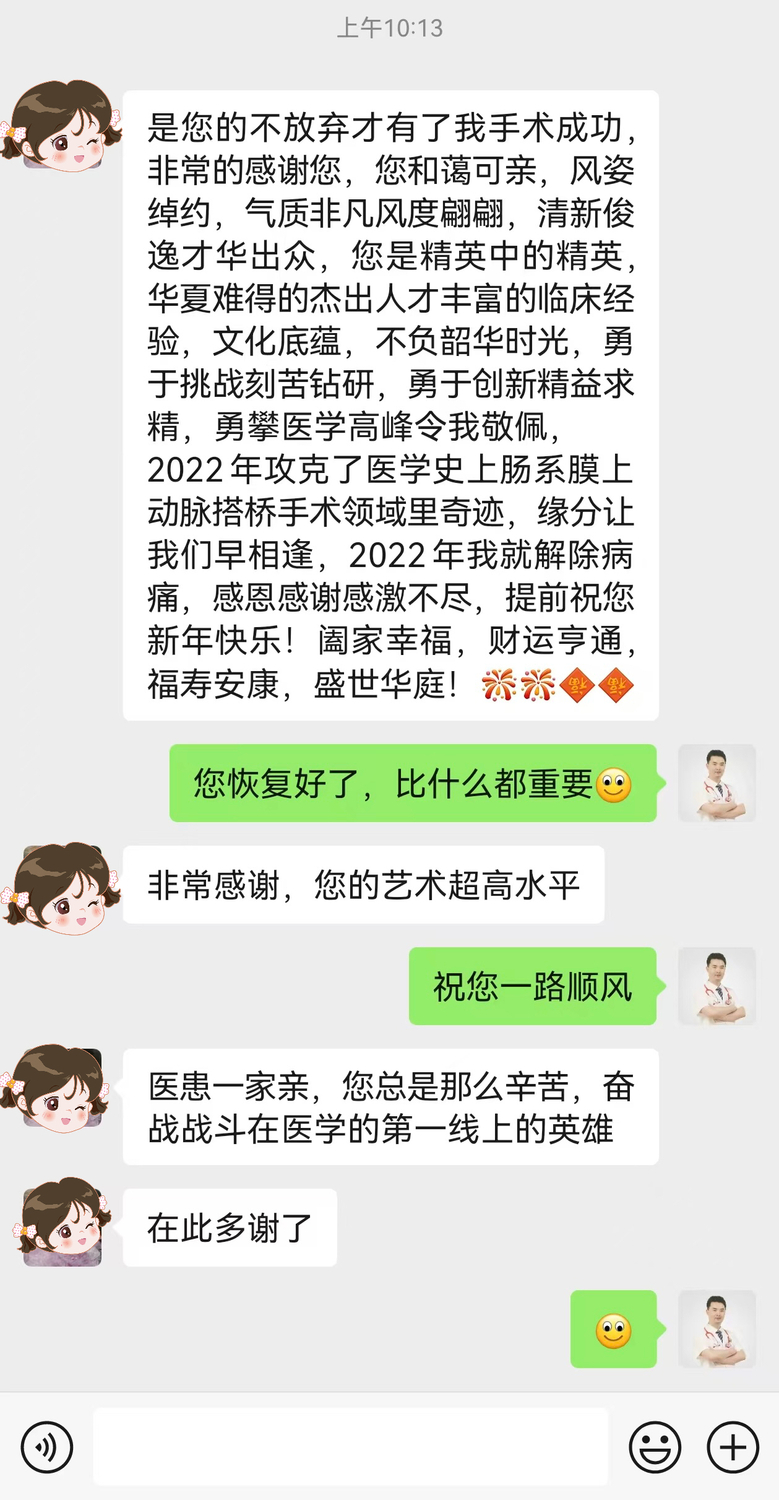Viewport: 779px width, 1500px height.
Task: Focus the message text field
Action: click(350, 1446)
